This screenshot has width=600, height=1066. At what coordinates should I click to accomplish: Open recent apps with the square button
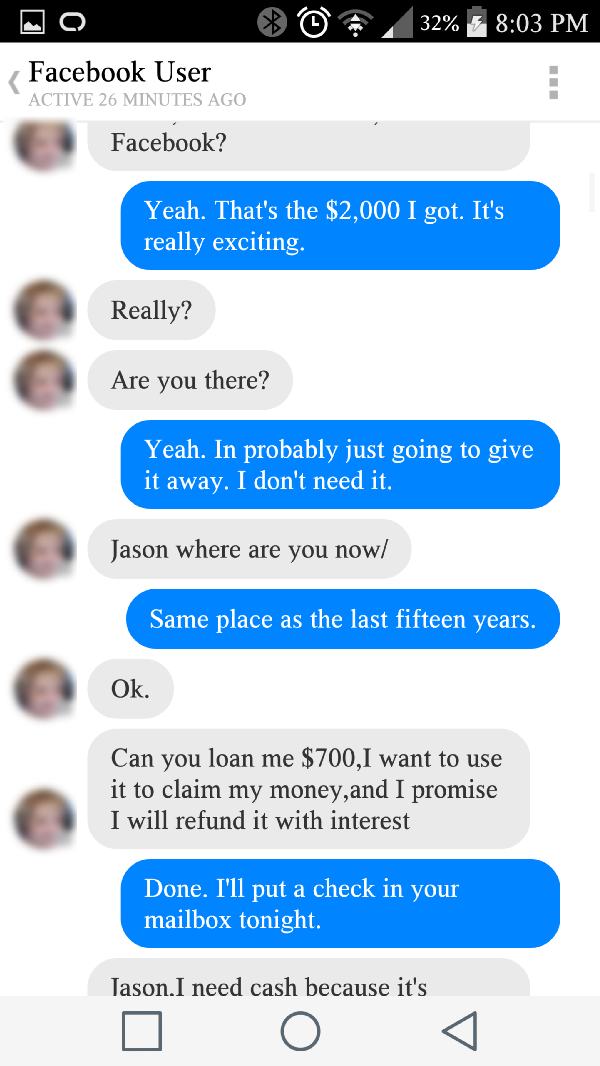click(x=141, y=1030)
